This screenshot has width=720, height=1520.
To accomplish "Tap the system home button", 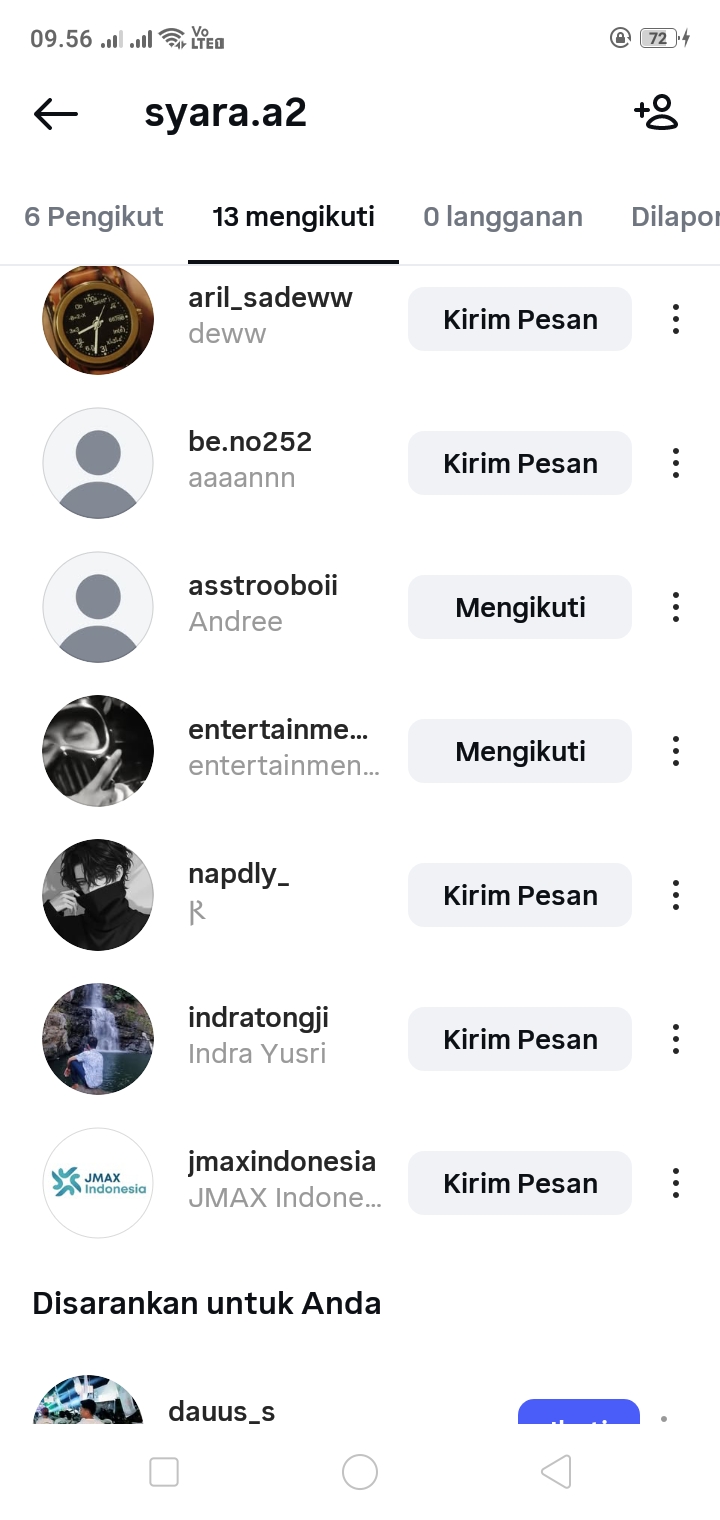I will pyautogui.click(x=360, y=1472).
